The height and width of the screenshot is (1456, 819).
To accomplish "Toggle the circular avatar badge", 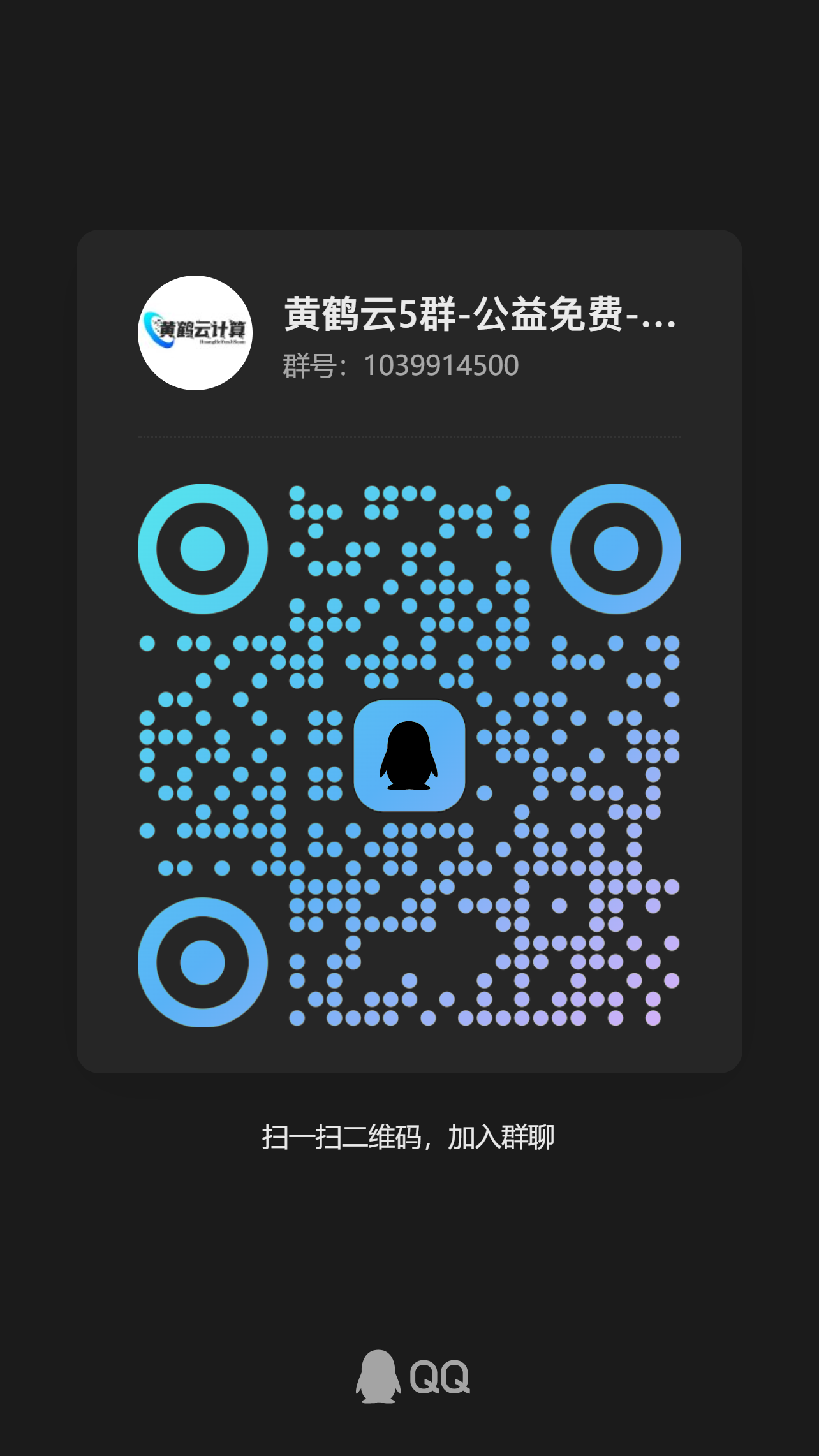I will coord(195,333).
